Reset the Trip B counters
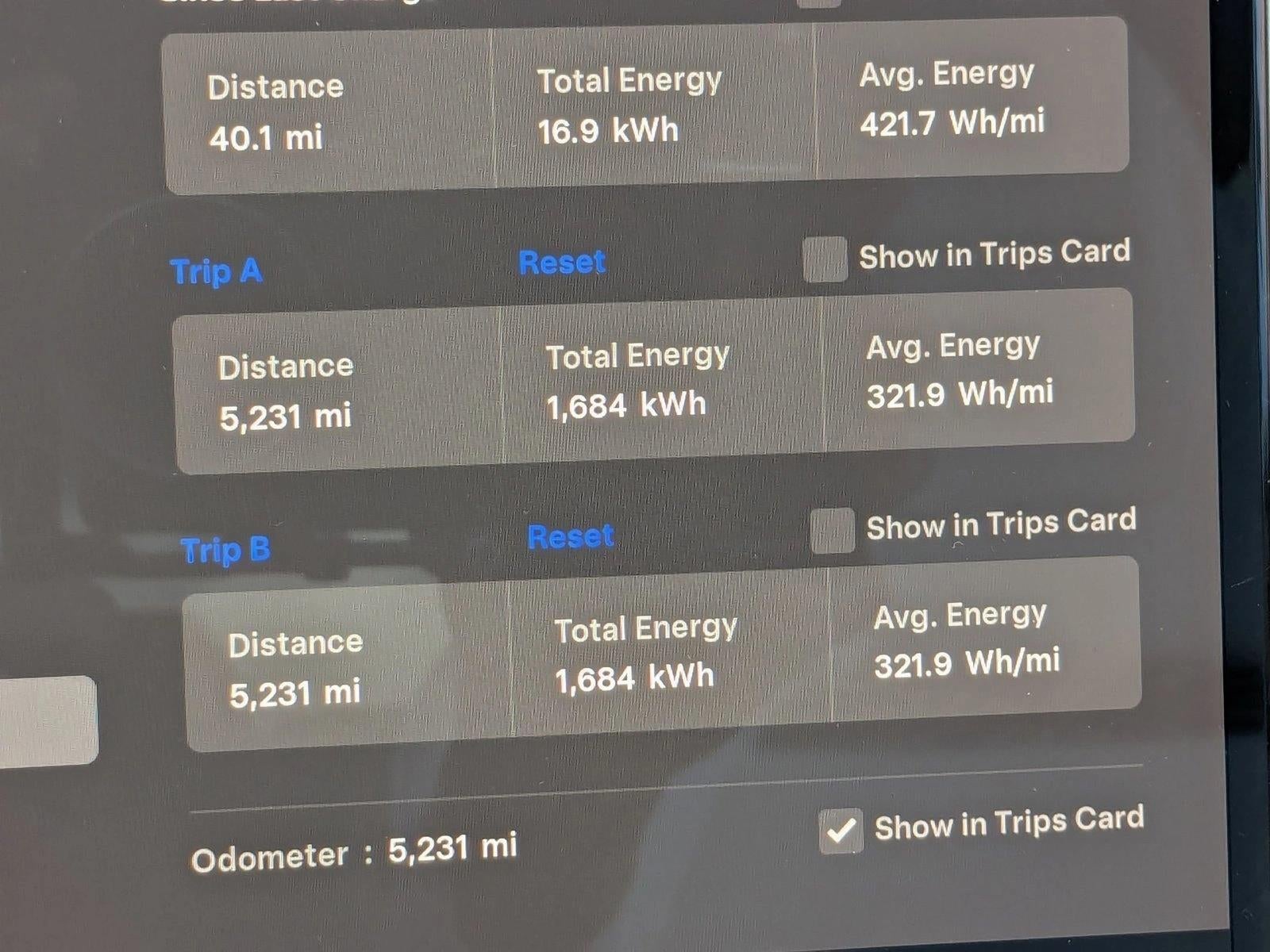The image size is (1270, 952). [x=571, y=537]
